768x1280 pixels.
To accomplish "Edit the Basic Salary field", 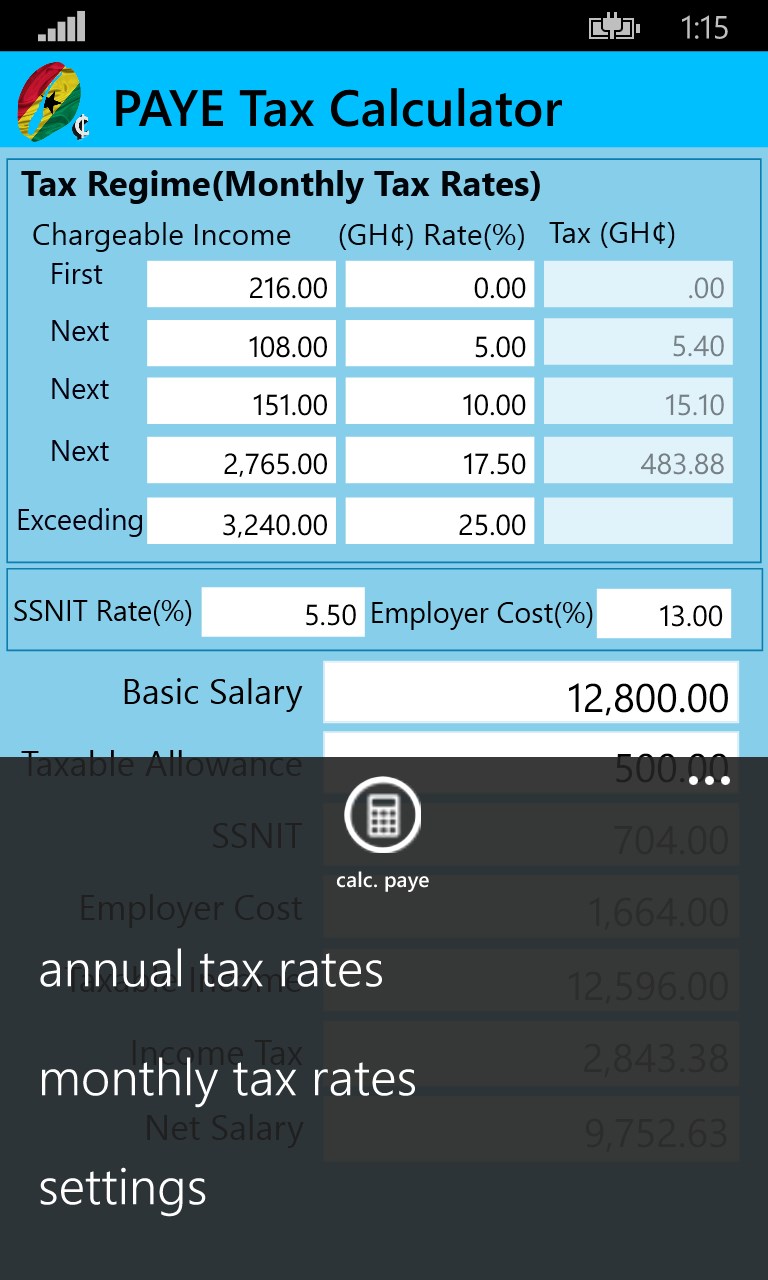I will click(530, 693).
